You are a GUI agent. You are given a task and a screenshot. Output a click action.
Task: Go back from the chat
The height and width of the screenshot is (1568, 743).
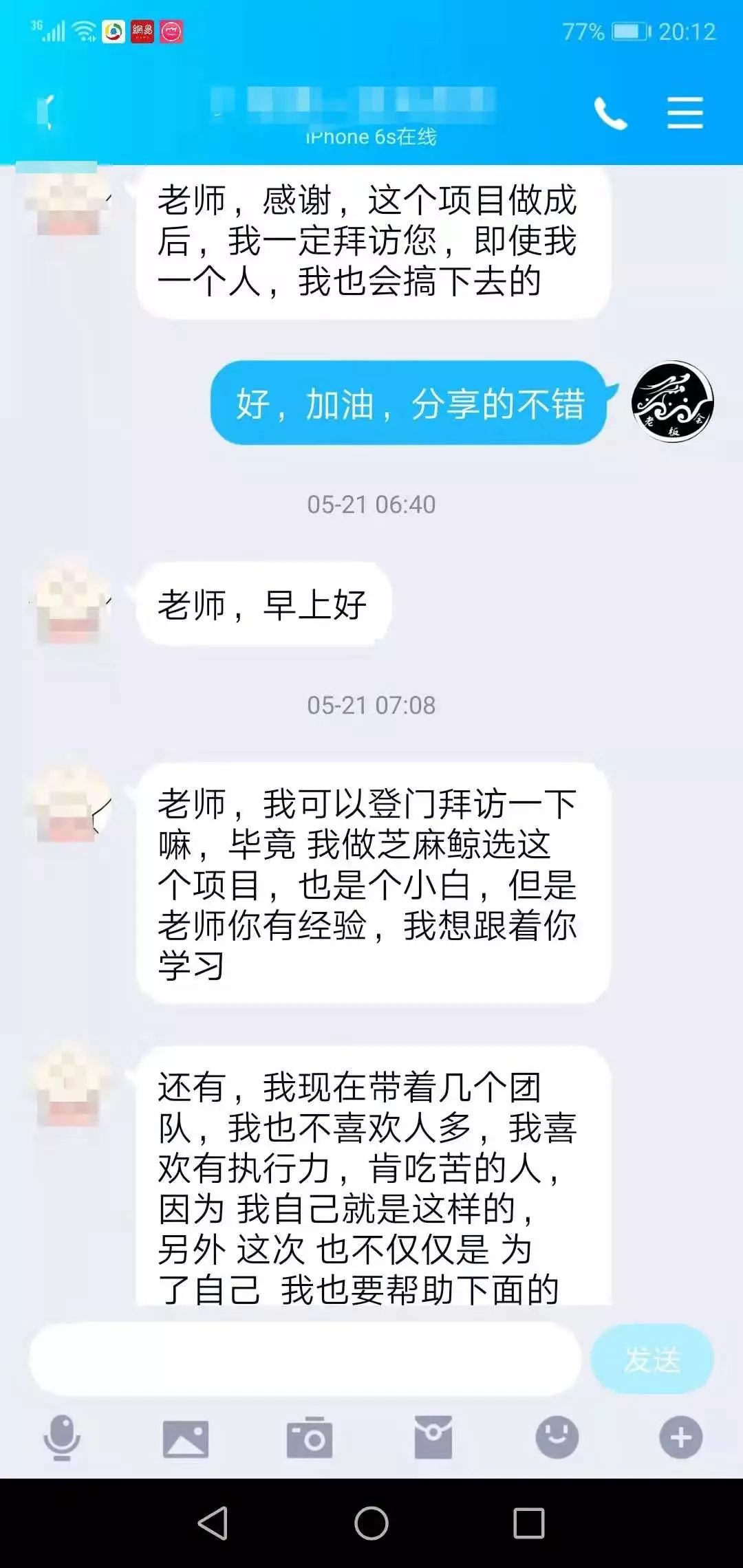coord(47,112)
